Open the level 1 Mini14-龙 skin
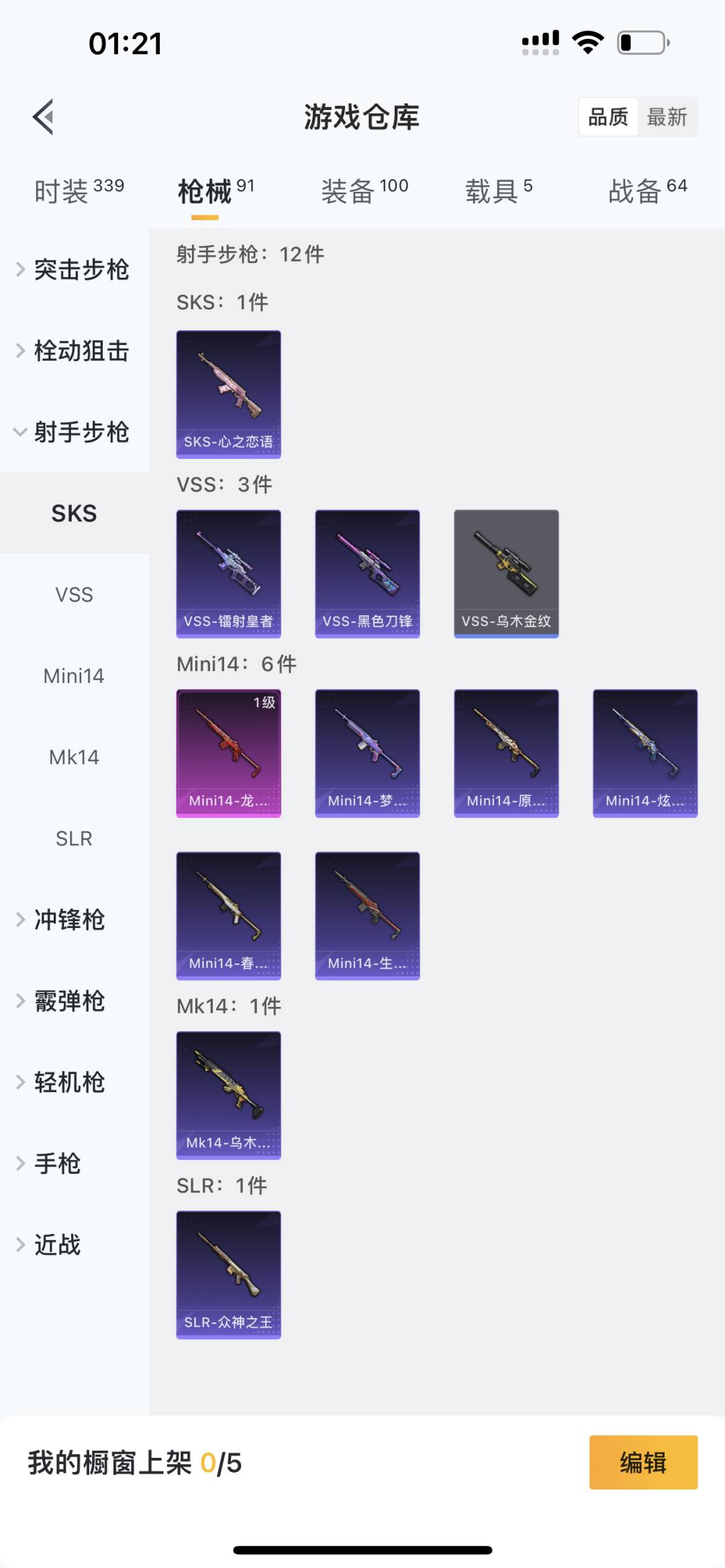This screenshot has width=725, height=1568. coord(228,753)
